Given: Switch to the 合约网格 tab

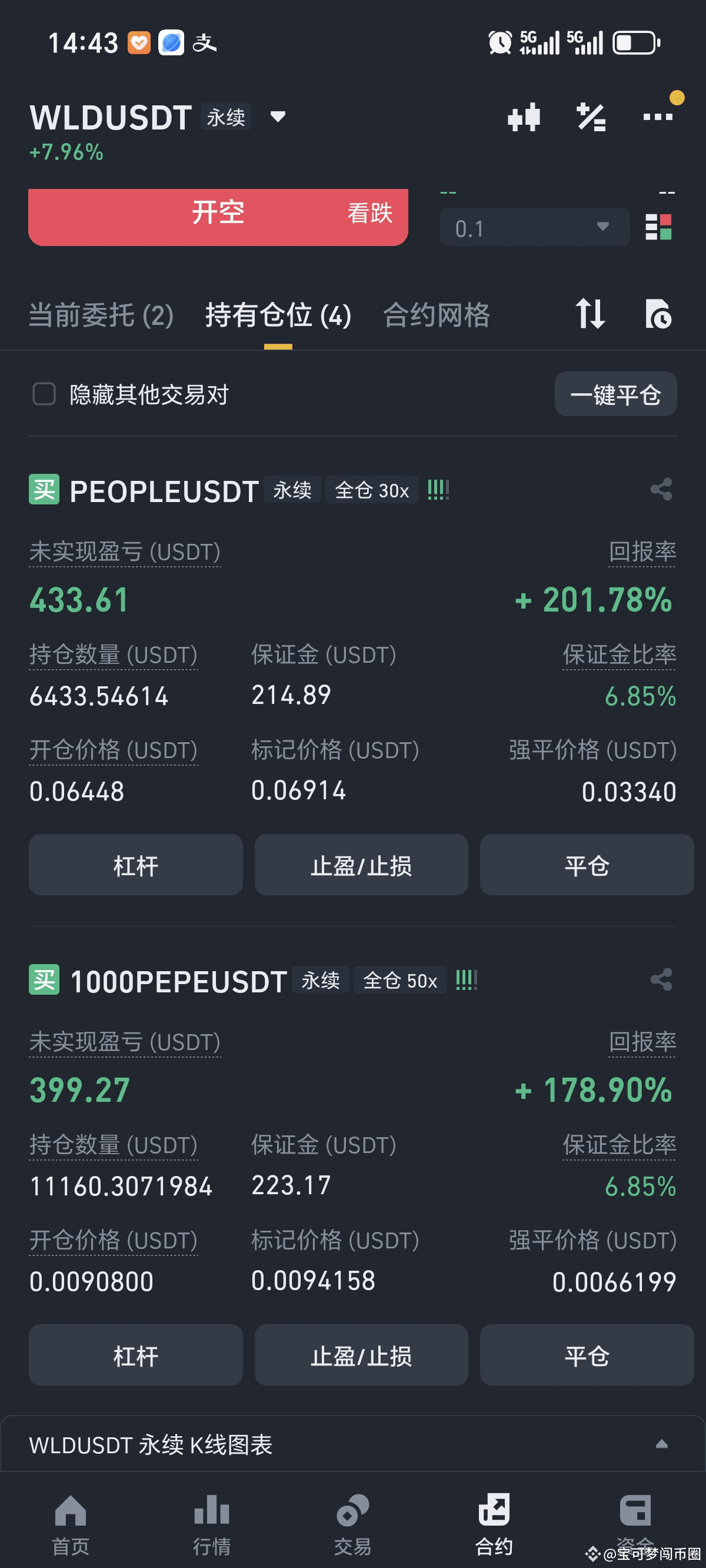Looking at the screenshot, I should [437, 315].
